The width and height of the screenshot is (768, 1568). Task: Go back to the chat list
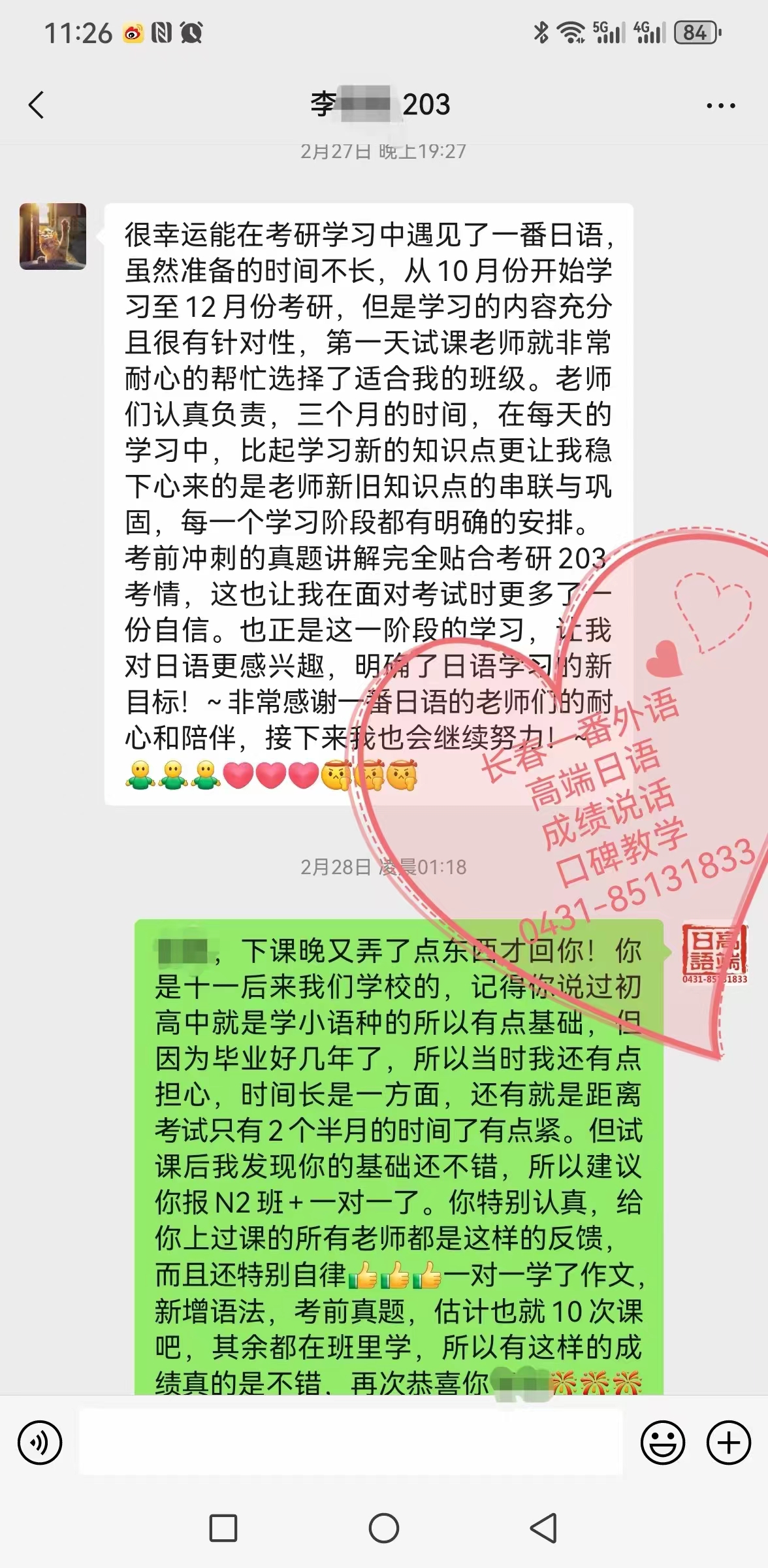point(37,105)
